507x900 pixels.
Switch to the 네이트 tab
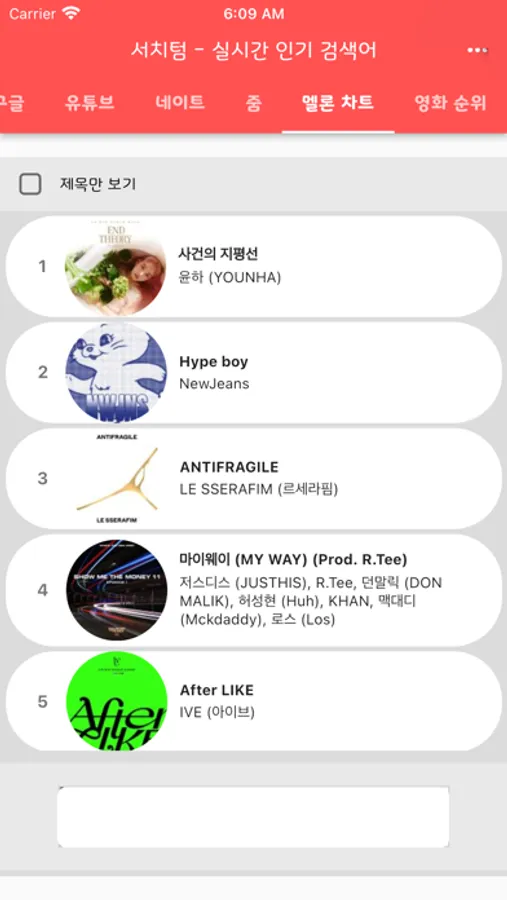pyautogui.click(x=180, y=103)
